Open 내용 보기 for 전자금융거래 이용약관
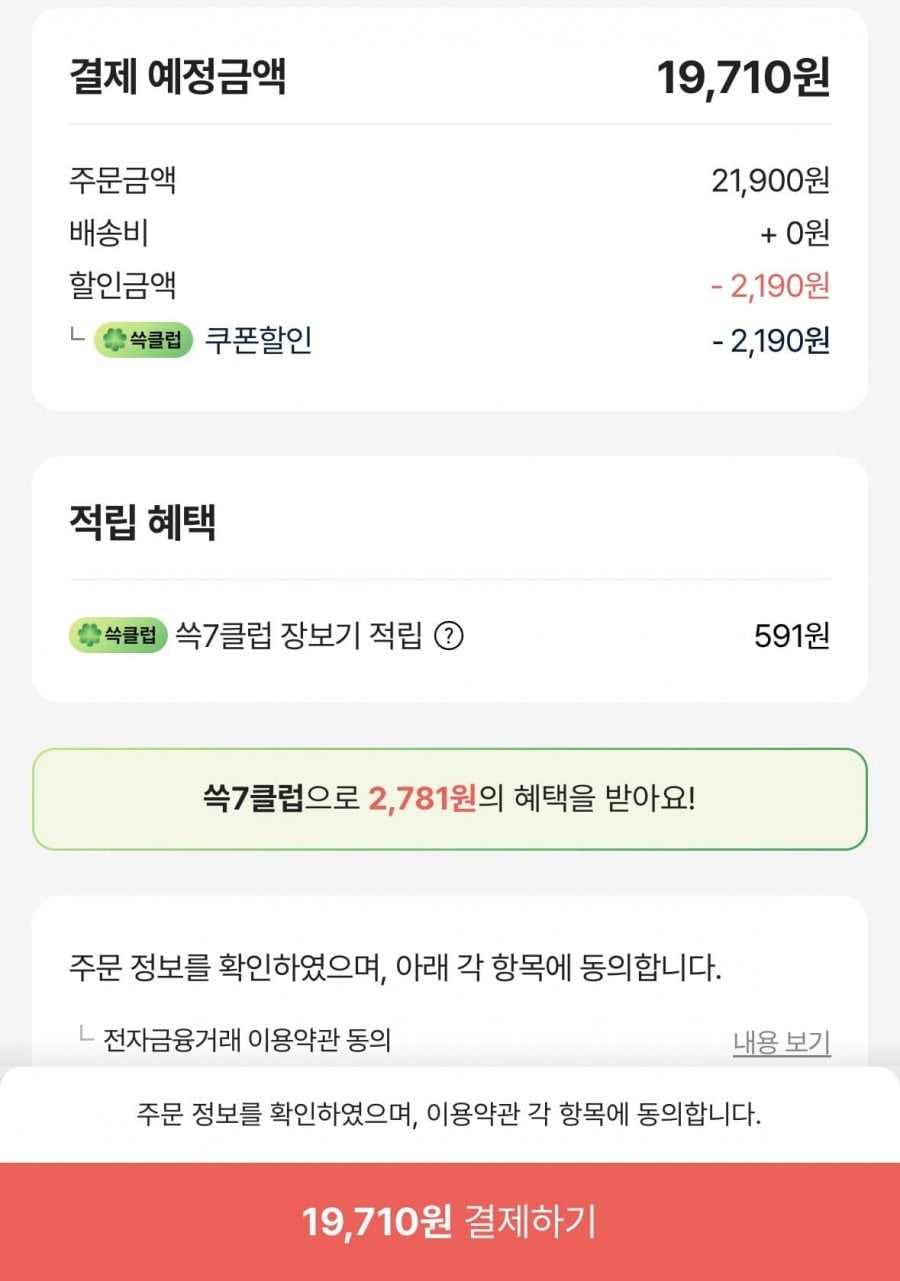900x1281 pixels. [781, 1042]
